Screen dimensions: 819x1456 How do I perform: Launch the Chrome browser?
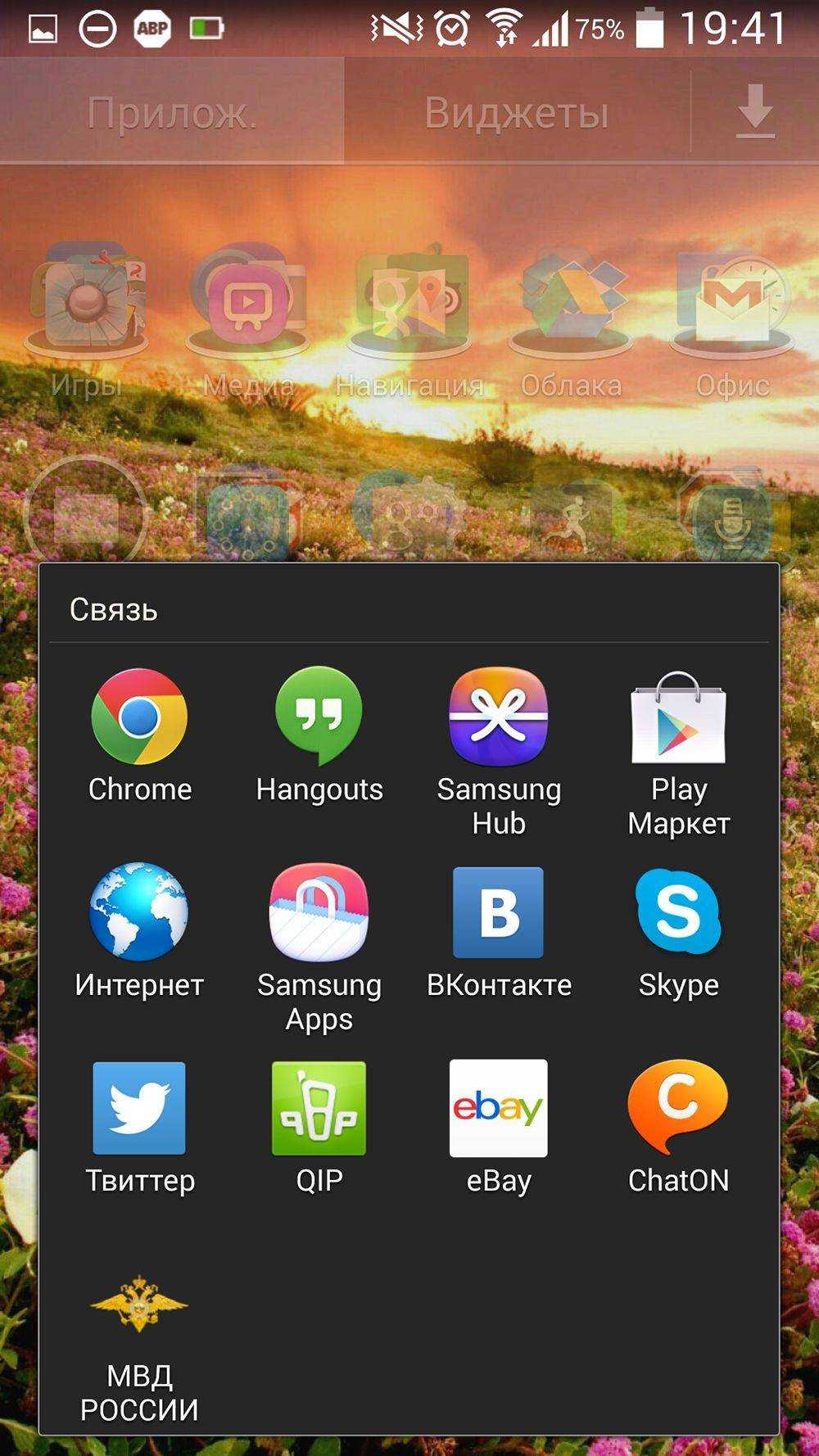tap(139, 718)
